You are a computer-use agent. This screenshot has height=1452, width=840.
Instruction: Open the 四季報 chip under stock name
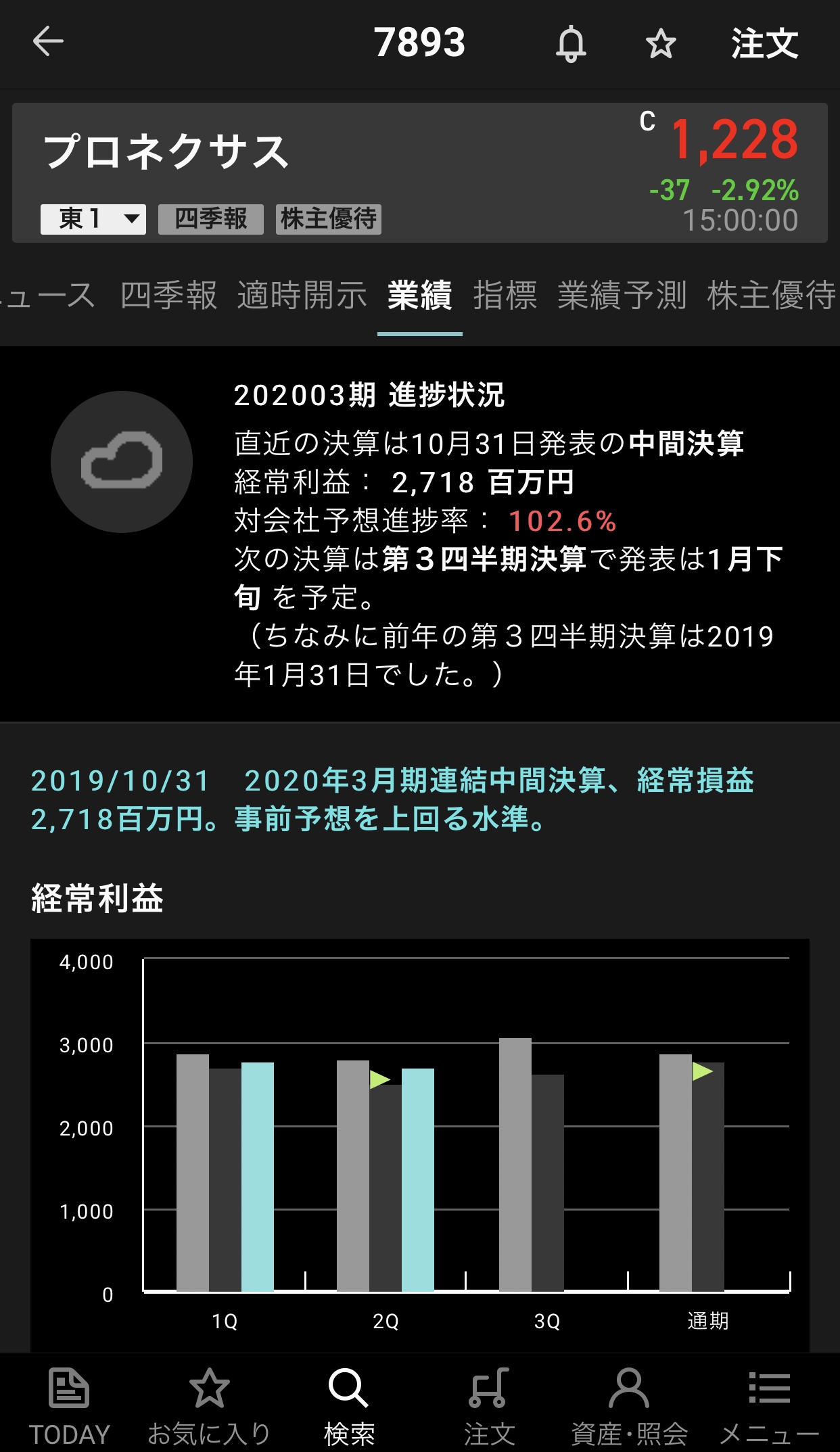[210, 219]
